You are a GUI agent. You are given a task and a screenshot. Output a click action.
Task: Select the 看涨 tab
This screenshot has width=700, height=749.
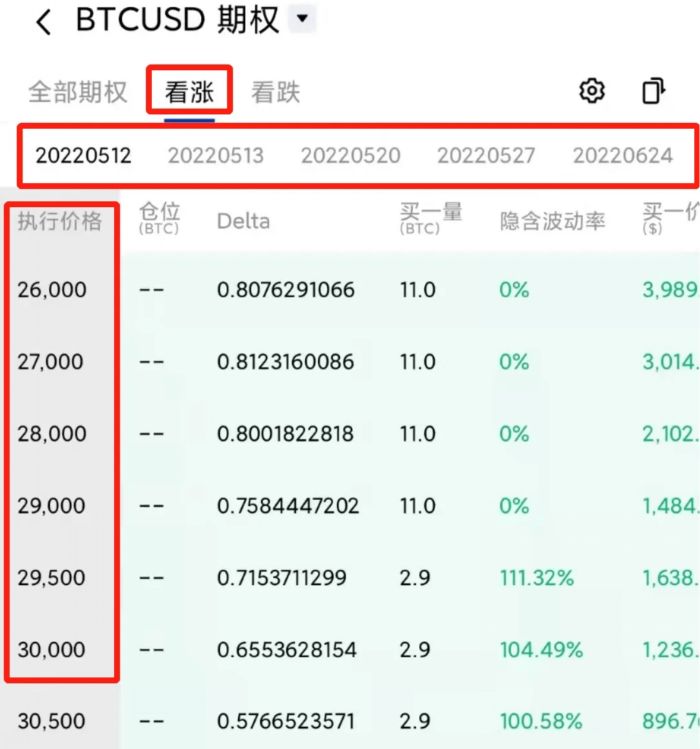(190, 93)
